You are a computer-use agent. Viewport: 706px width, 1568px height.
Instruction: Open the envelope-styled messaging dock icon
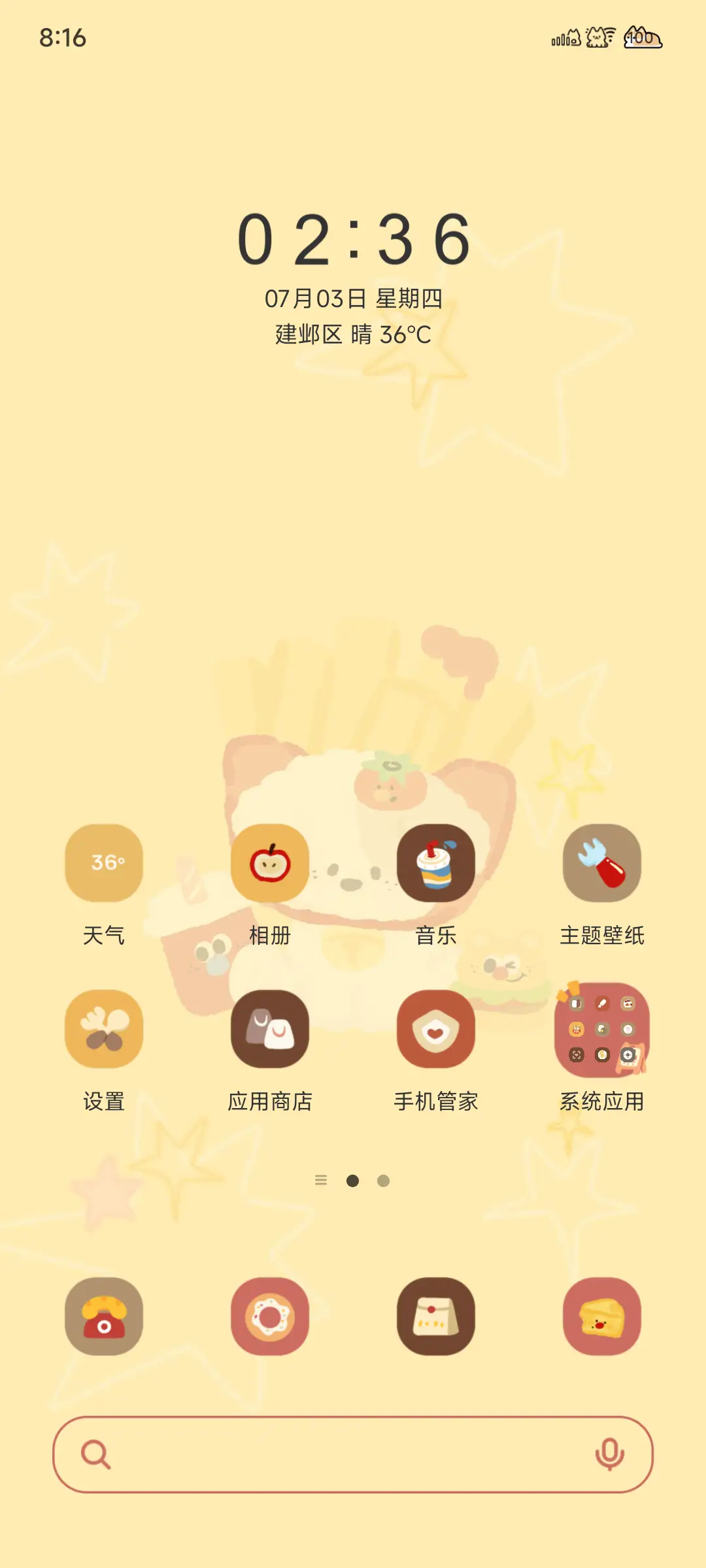pos(436,1317)
